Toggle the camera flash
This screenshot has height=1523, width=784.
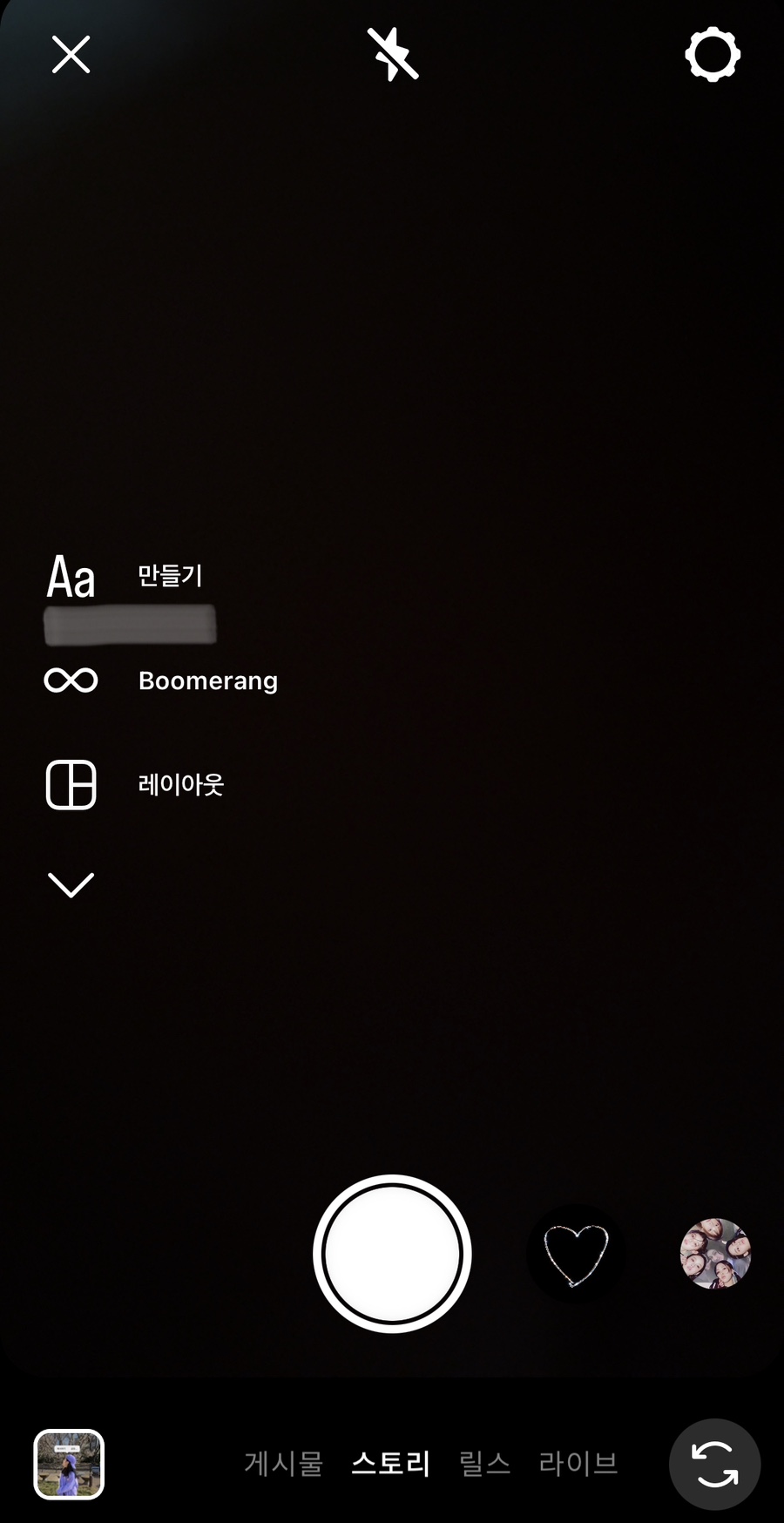pos(393,54)
